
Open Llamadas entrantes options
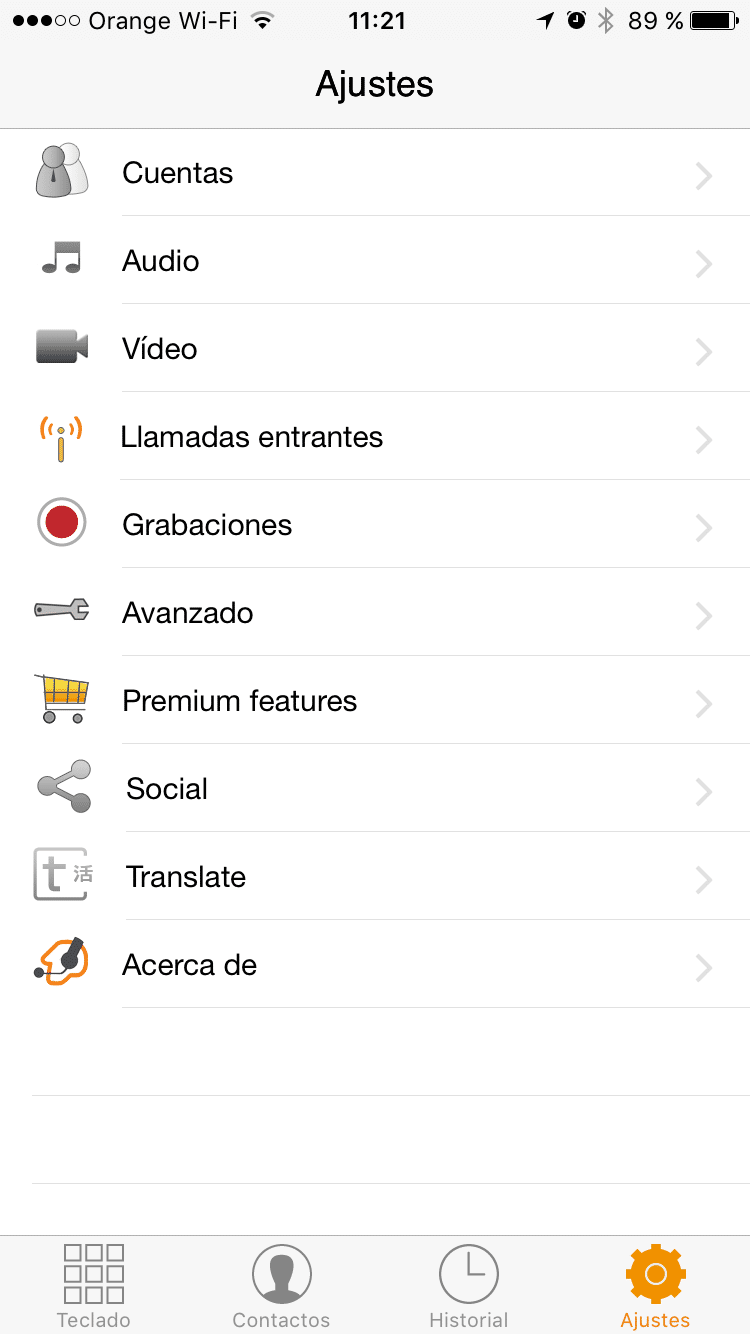[x=375, y=436]
